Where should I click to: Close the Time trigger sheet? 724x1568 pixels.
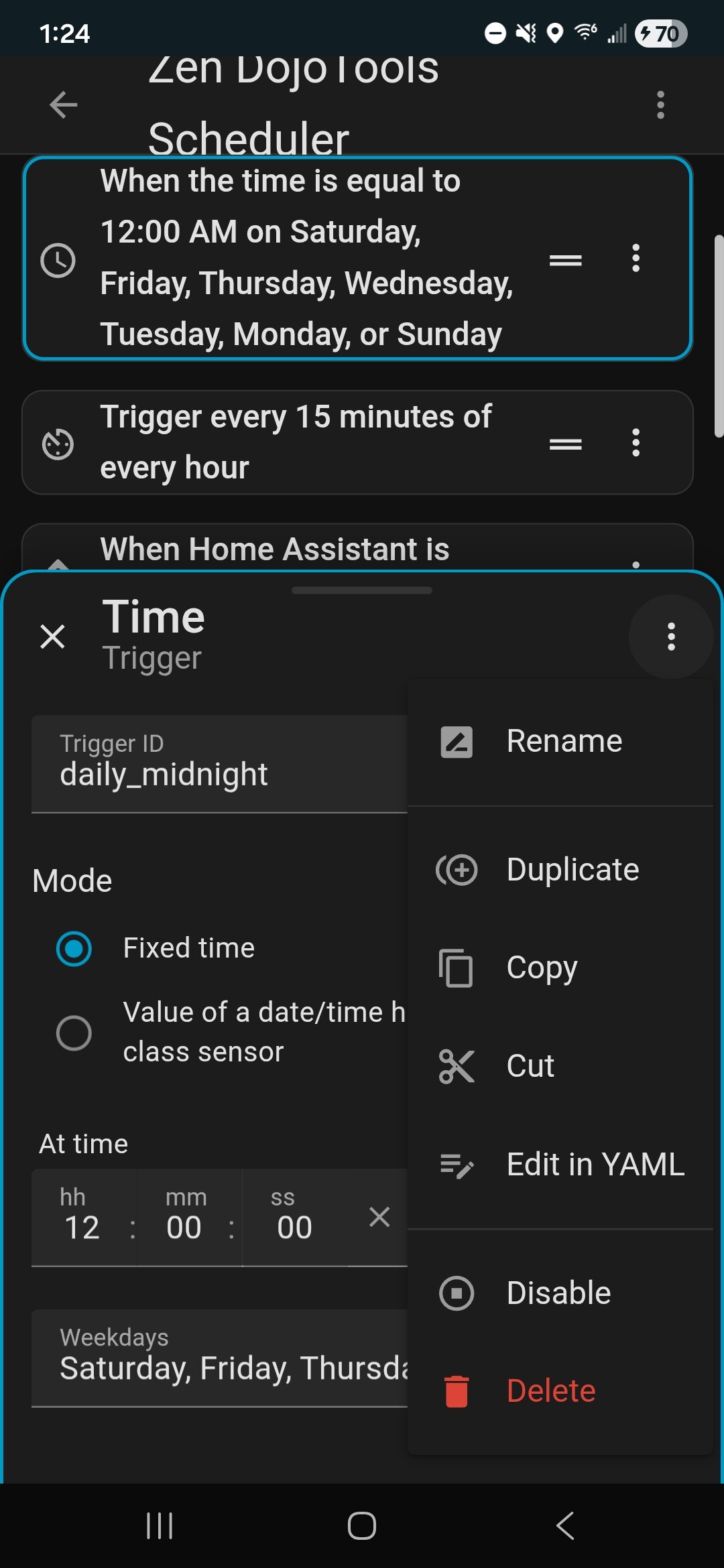tap(52, 637)
